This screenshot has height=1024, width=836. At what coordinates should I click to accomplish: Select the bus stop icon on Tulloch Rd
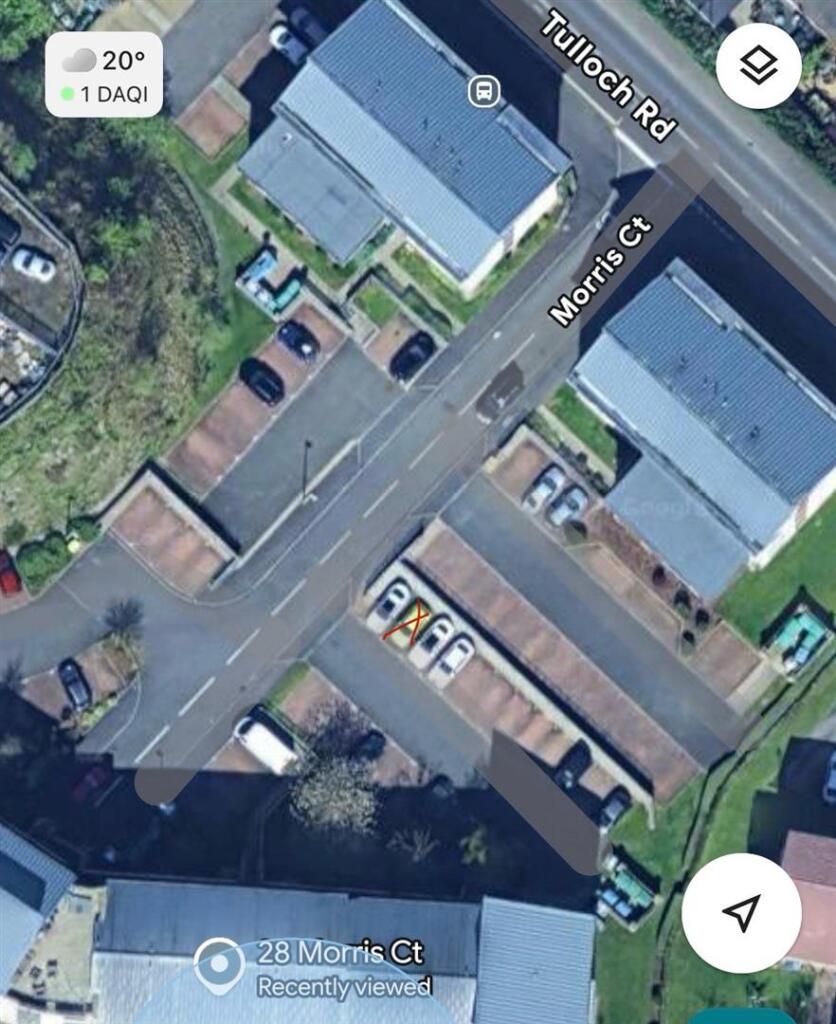tap(484, 90)
